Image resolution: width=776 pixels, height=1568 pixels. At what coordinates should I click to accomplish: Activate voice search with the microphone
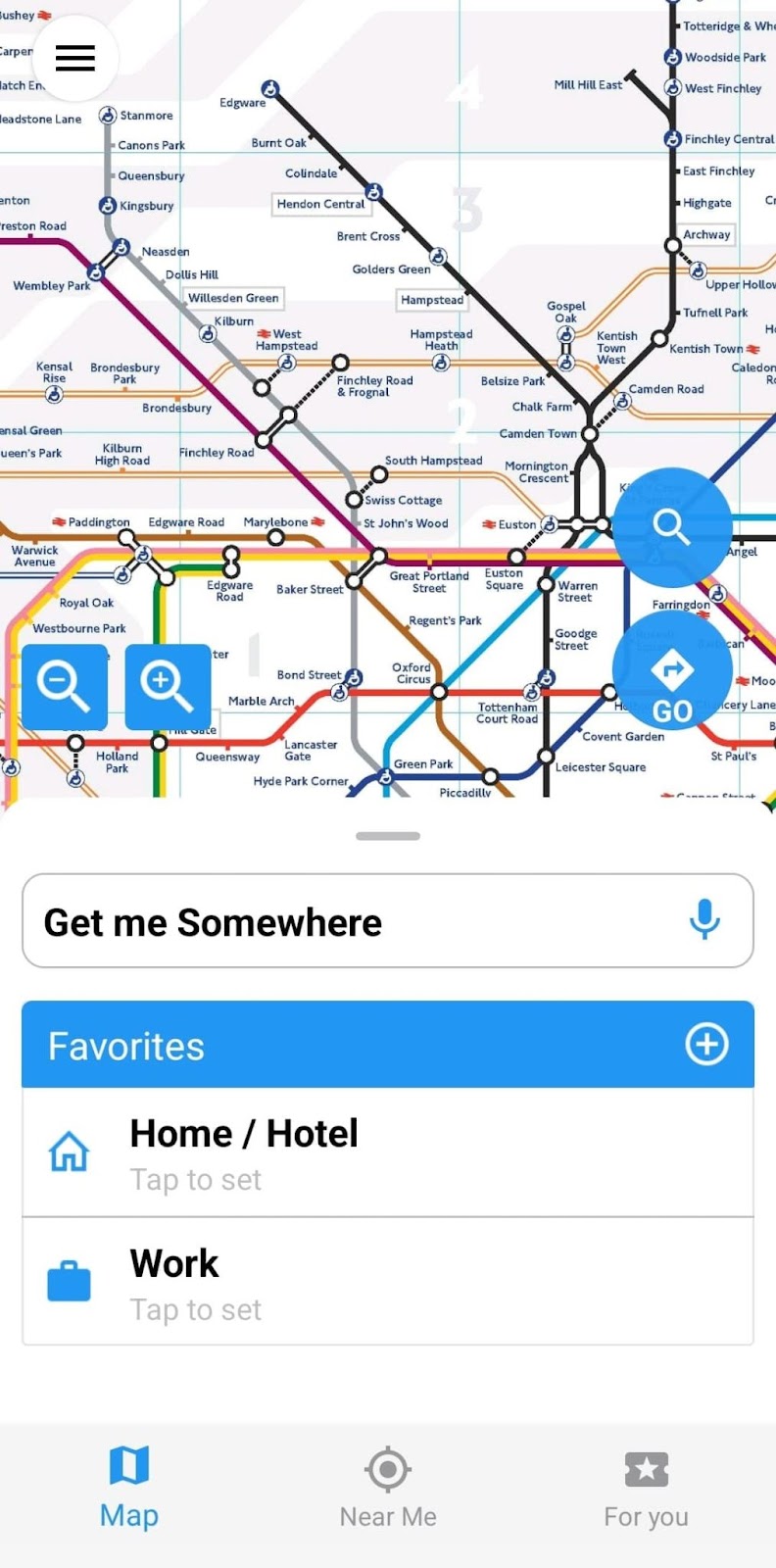[704, 920]
